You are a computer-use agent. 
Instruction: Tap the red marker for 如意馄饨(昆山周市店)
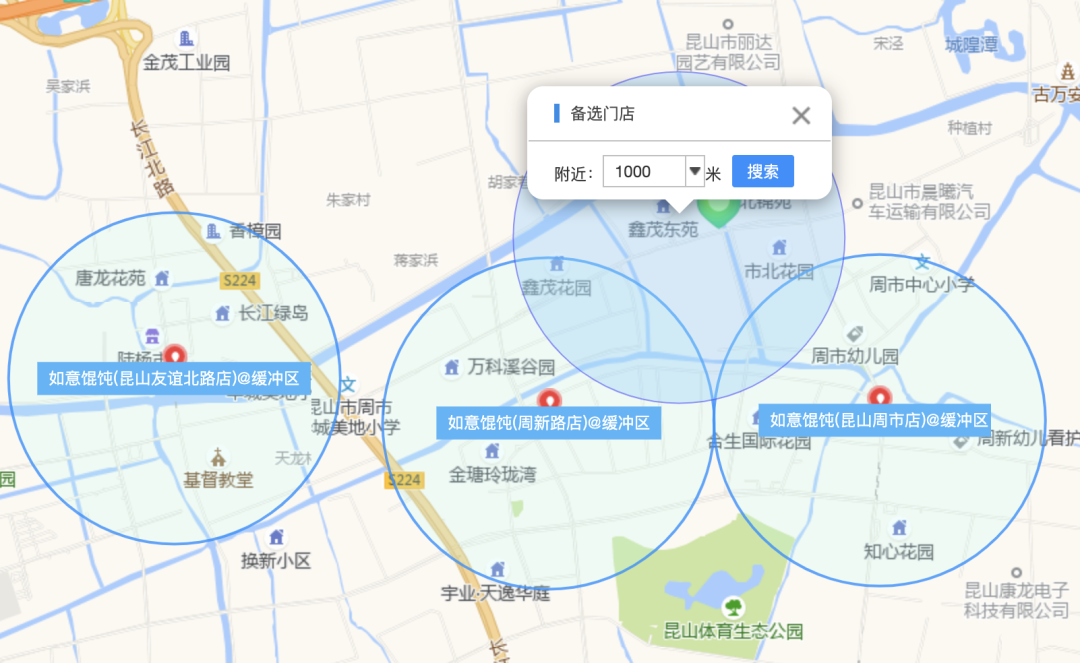point(880,396)
